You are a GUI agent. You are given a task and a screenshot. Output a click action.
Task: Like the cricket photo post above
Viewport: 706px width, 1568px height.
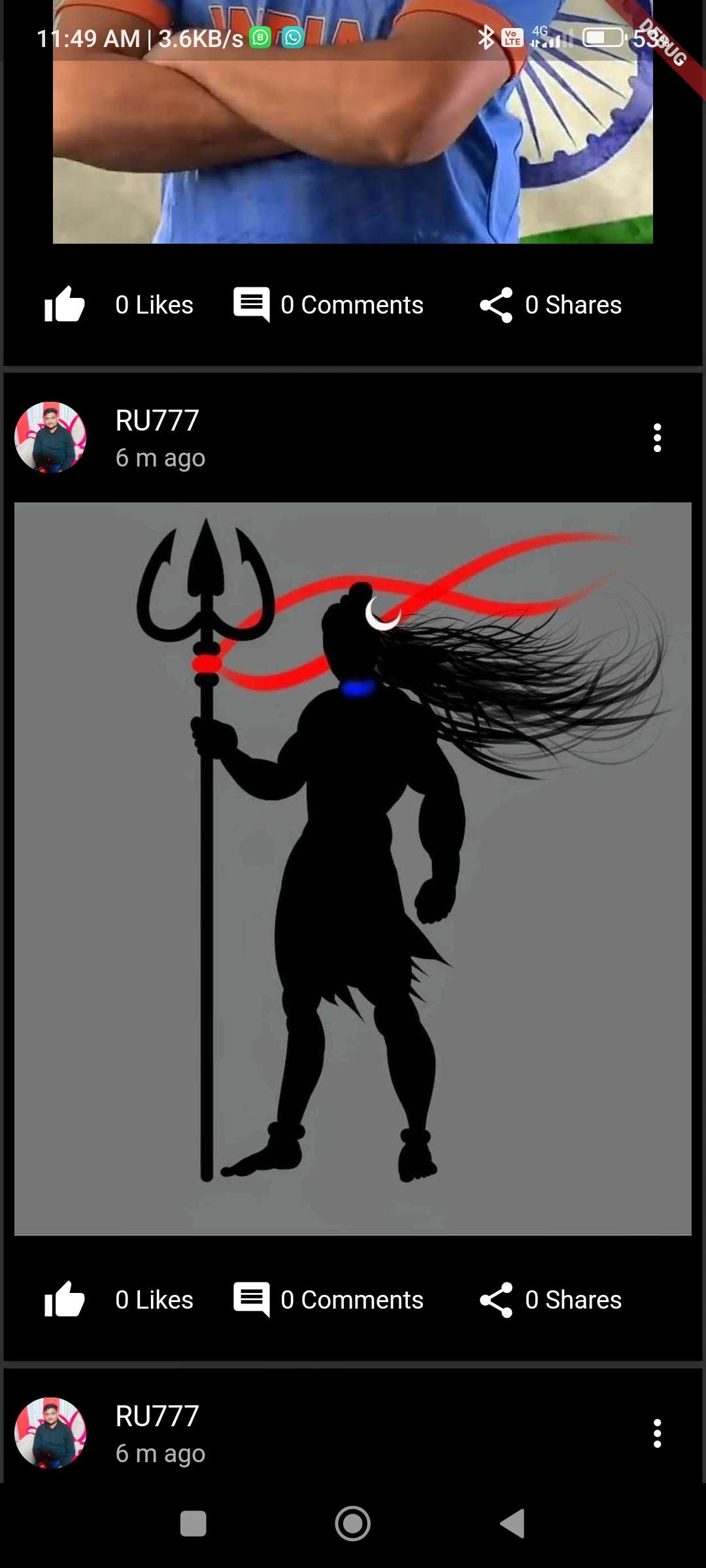point(65,305)
